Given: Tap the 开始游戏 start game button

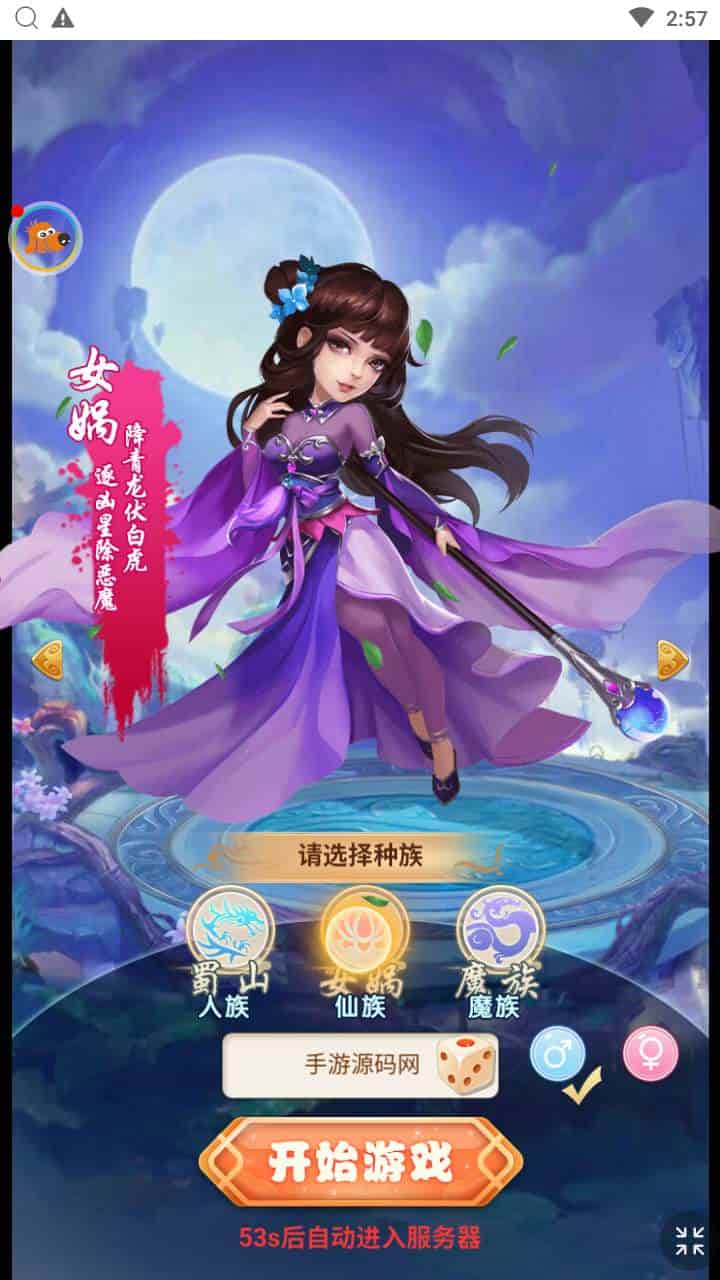Looking at the screenshot, I should (x=360, y=1162).
